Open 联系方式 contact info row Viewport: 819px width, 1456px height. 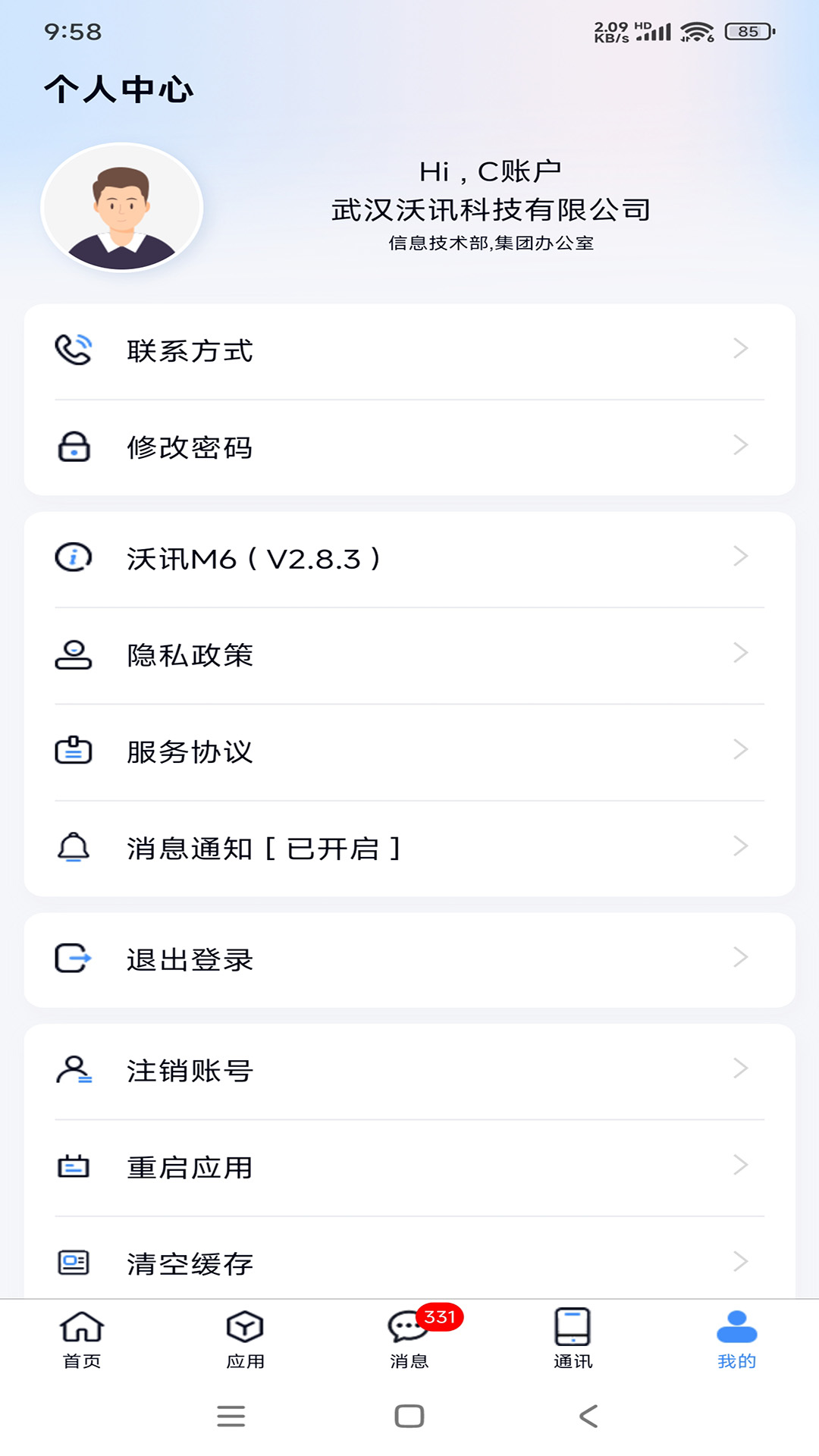point(409,351)
